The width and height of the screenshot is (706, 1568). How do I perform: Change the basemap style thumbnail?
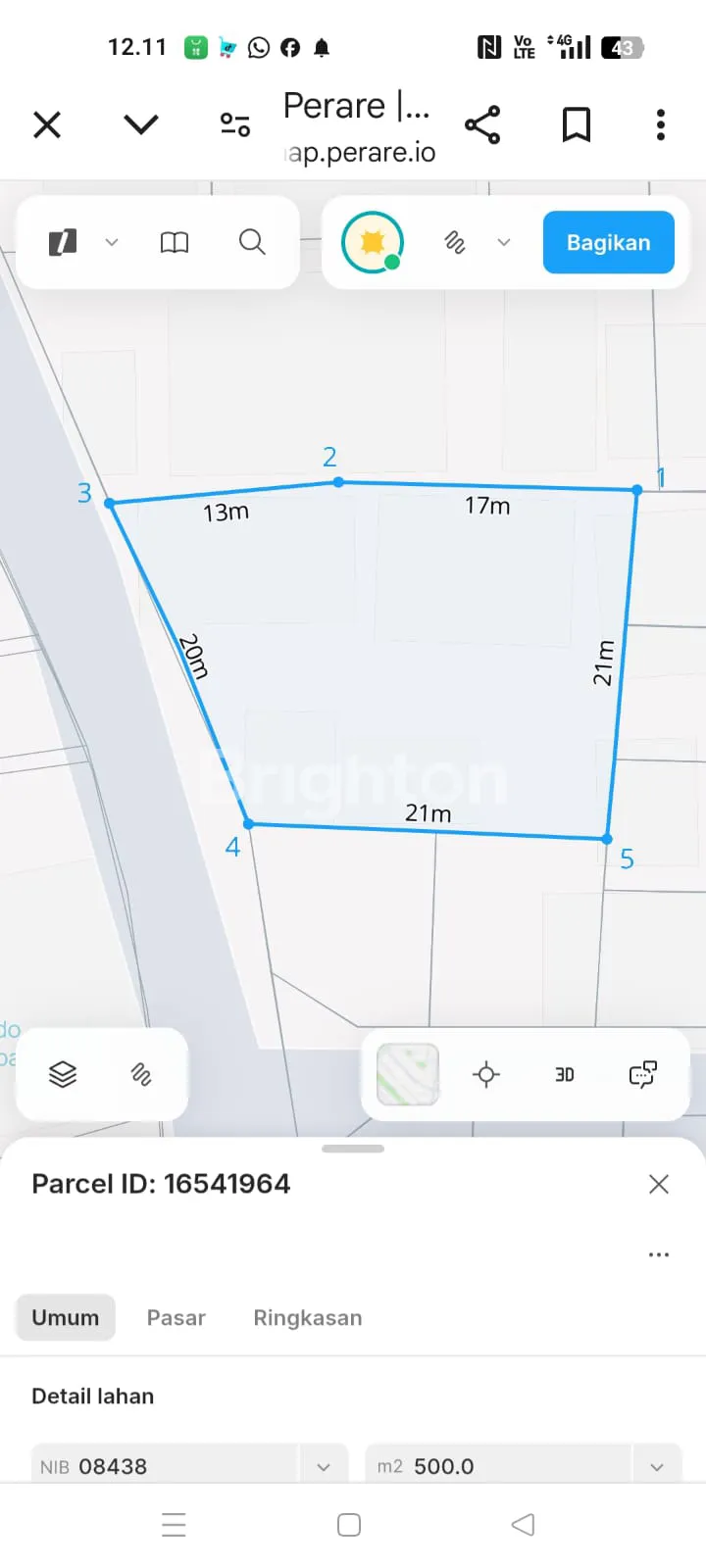[x=408, y=1074]
